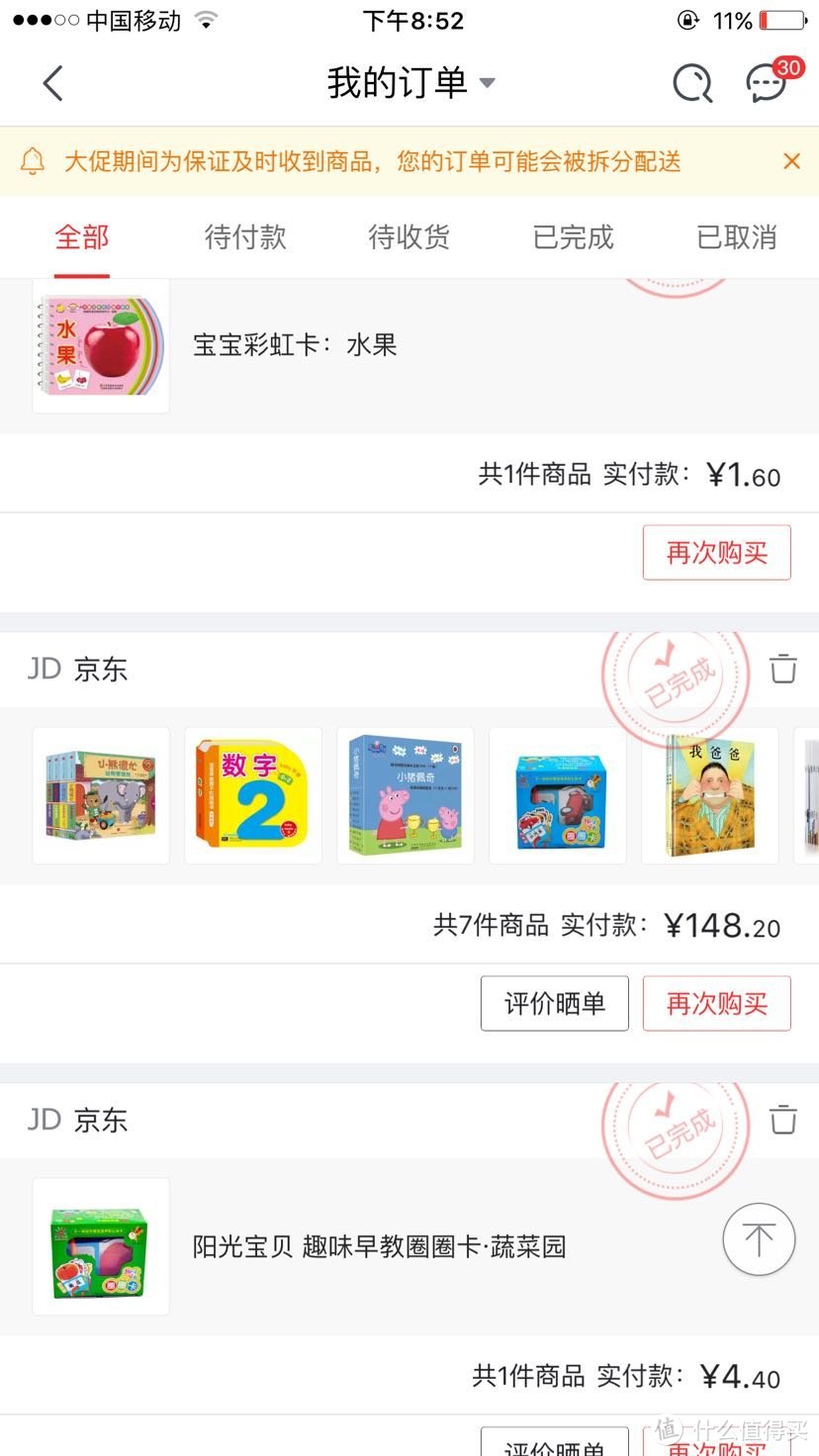Image resolution: width=819 pixels, height=1456 pixels.
Task: View the 我爸爸 book thumbnail
Action: point(710,795)
